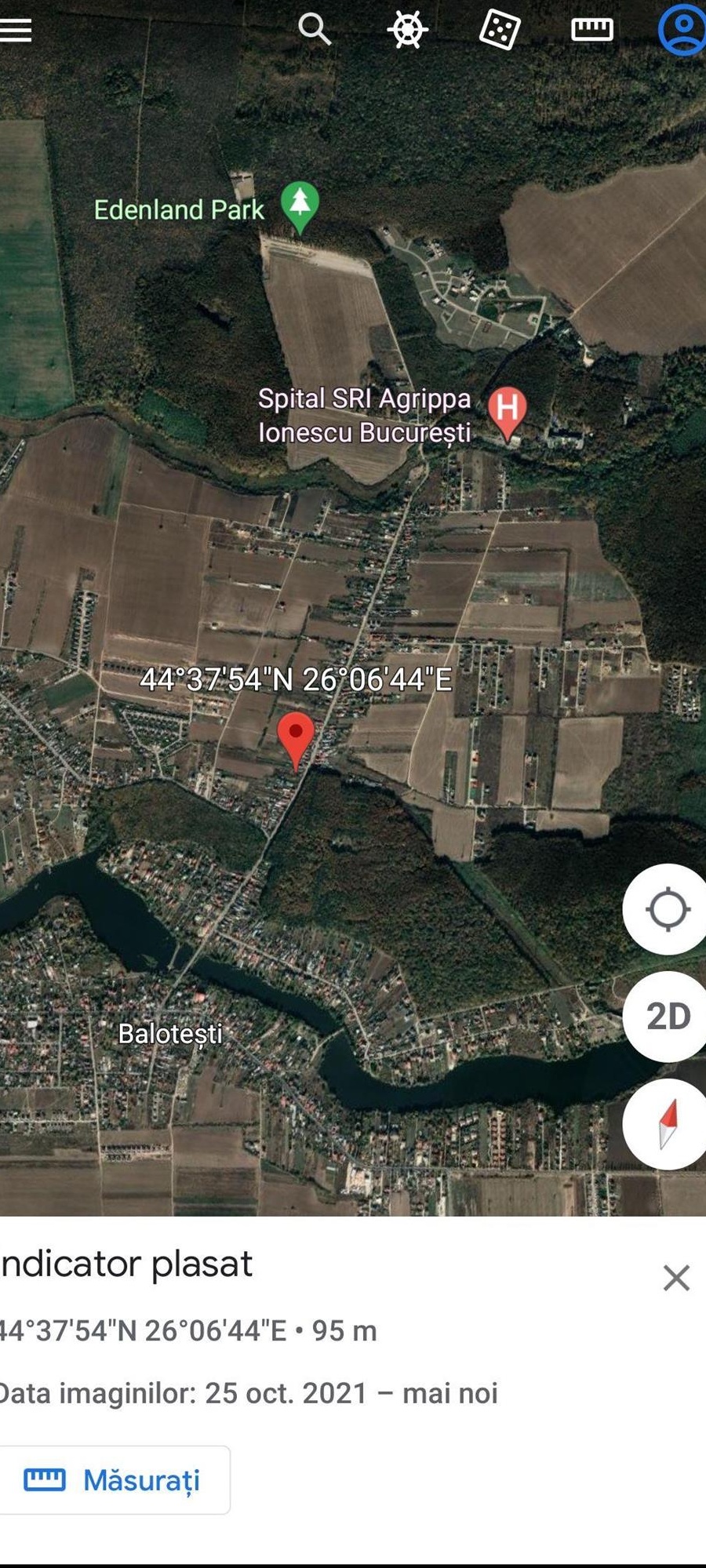706x1568 pixels.
Task: Open Voyager ship wheel icon
Action: [x=407, y=30]
